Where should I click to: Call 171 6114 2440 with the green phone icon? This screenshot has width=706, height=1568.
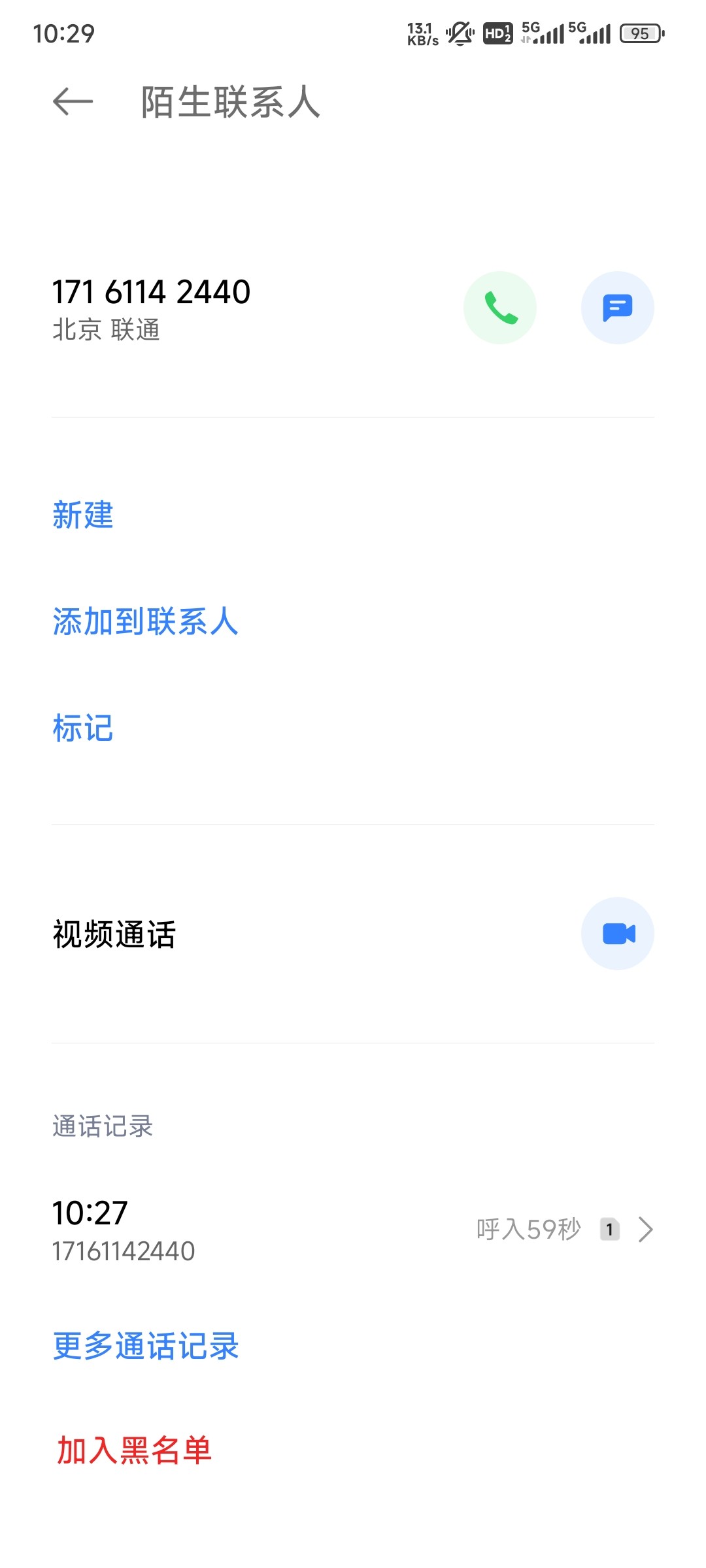(x=500, y=308)
